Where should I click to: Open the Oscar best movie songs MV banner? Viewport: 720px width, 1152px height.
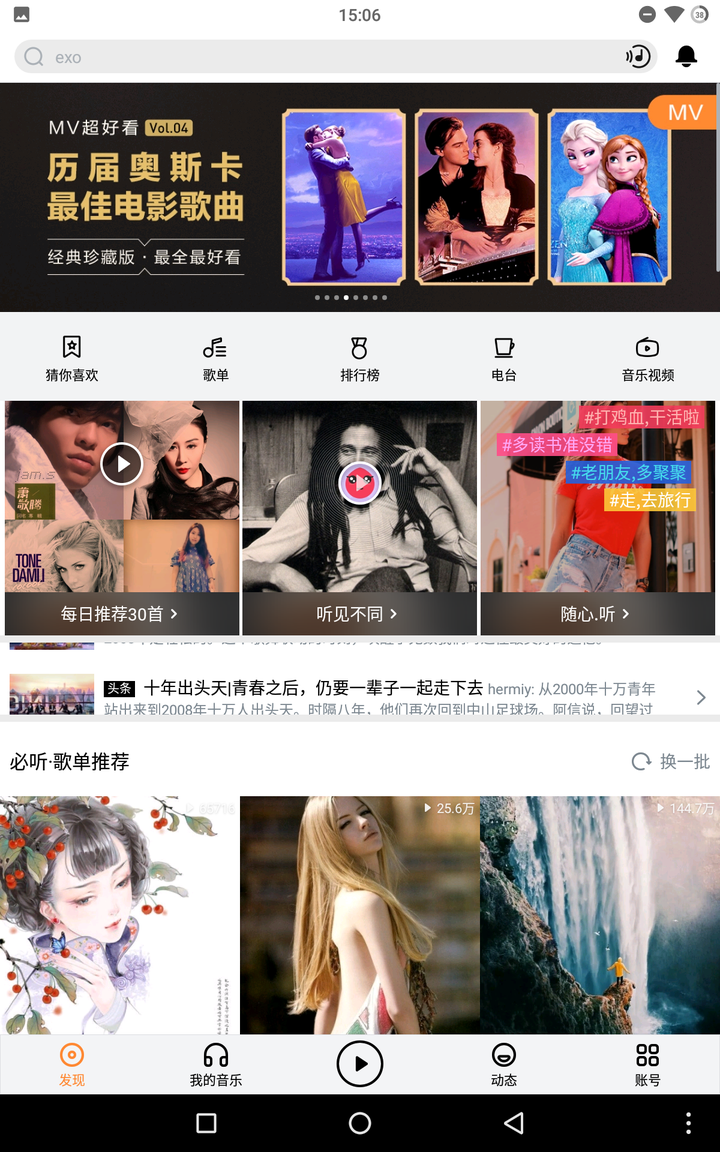(358, 197)
